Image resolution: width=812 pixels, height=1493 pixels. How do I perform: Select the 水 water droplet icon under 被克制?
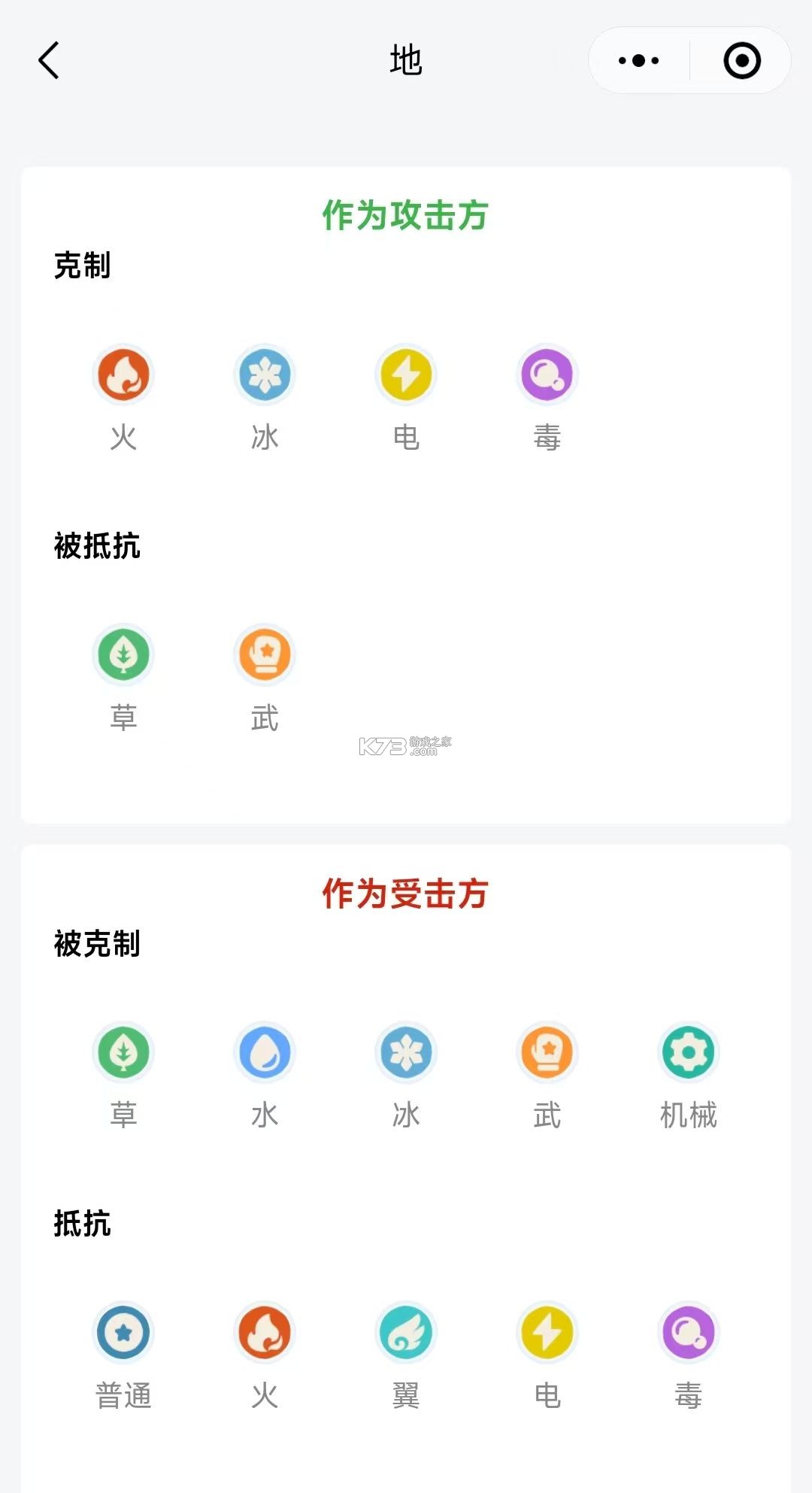tap(265, 1053)
